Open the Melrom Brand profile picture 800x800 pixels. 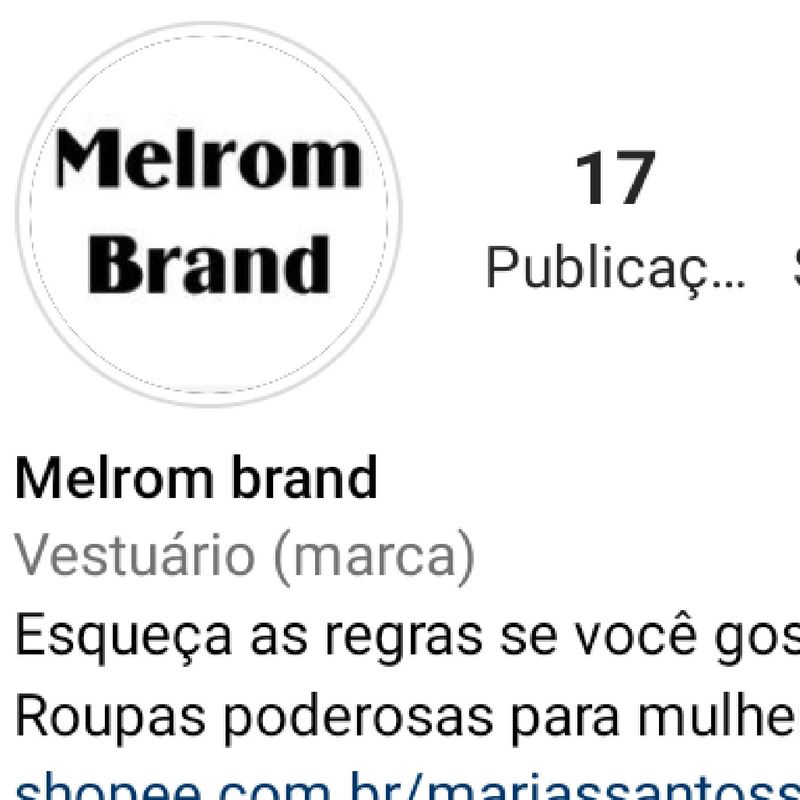click(x=208, y=212)
